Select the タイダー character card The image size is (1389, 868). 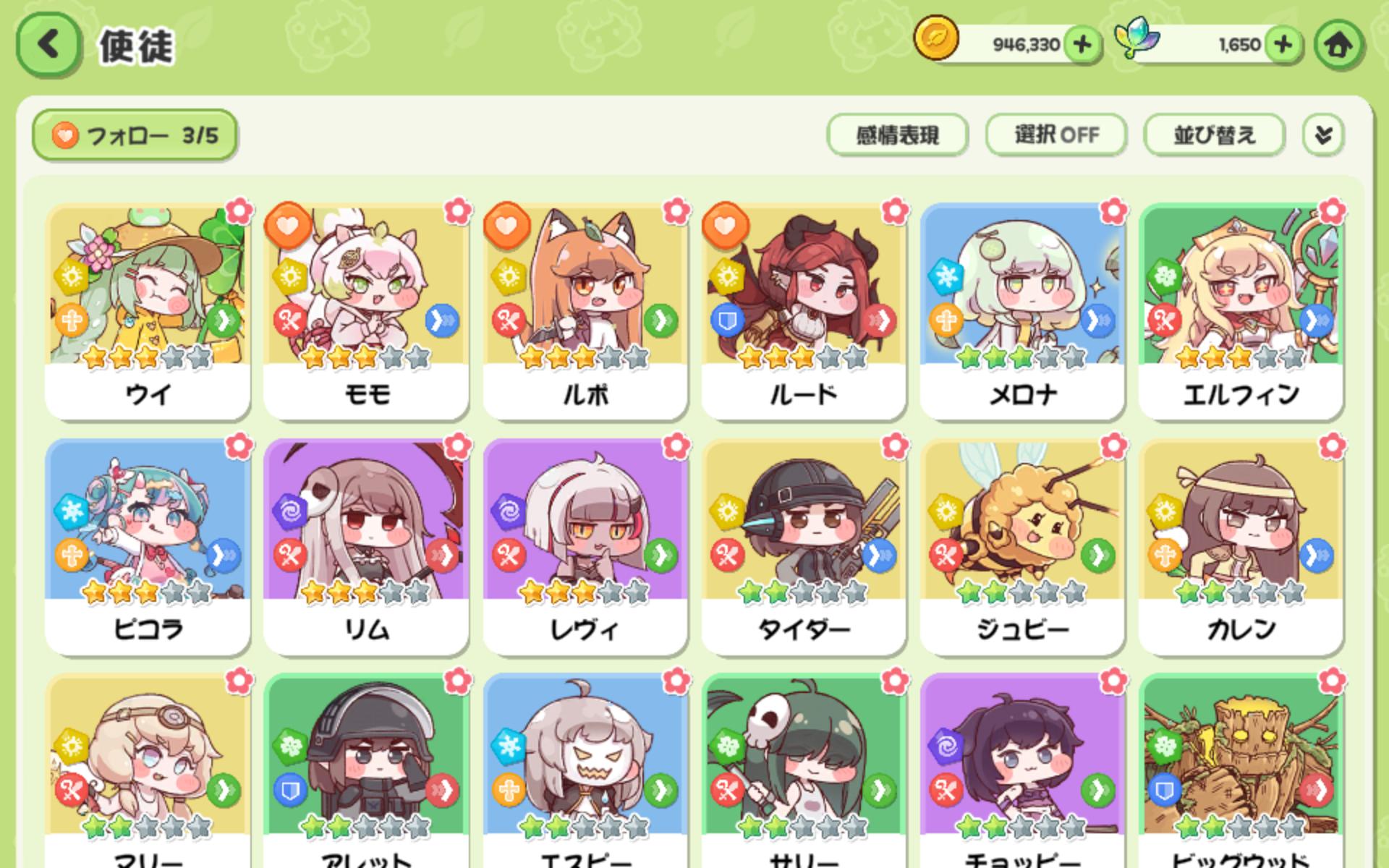point(804,546)
